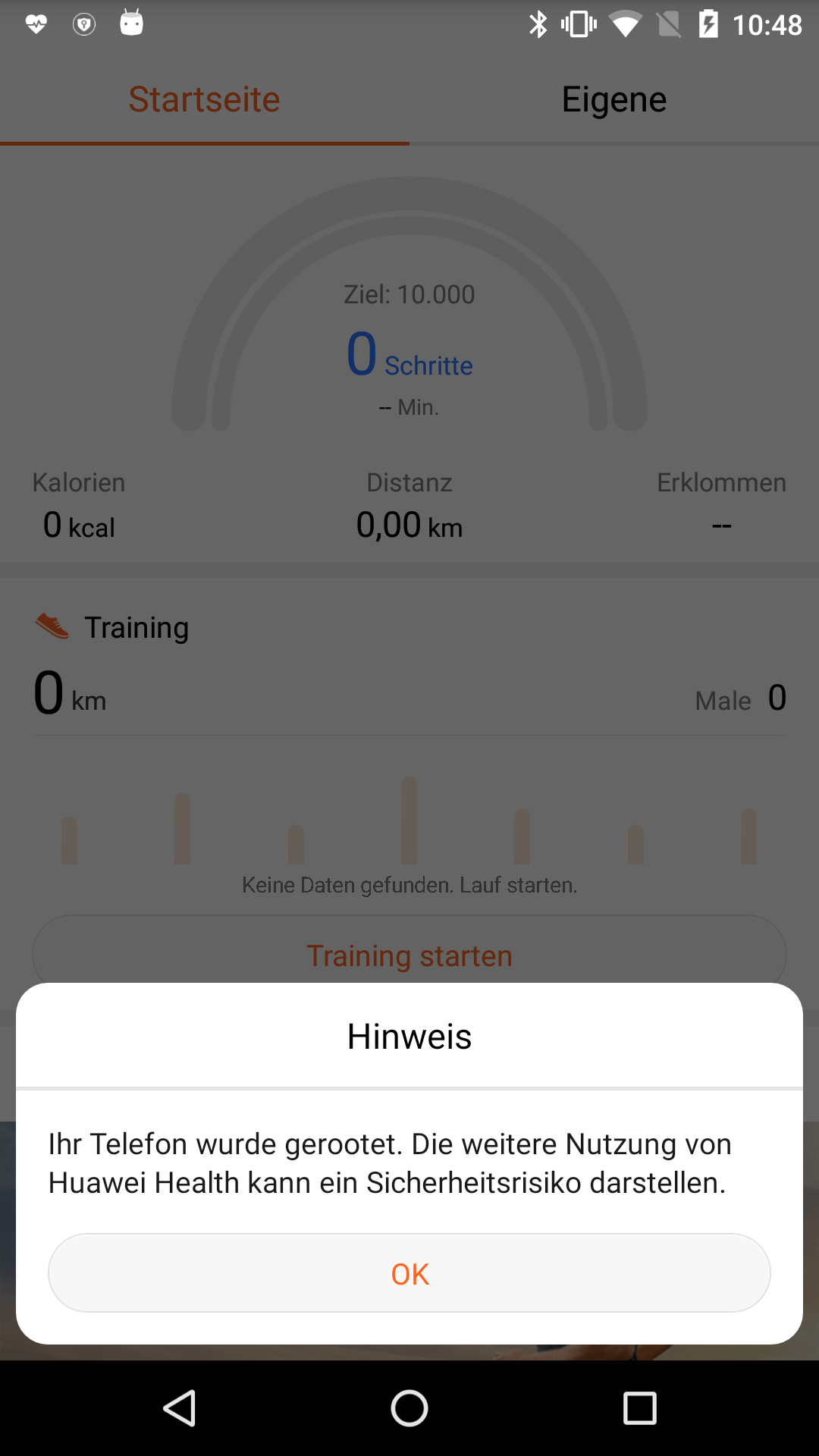Return to the phone's home screen
The width and height of the screenshot is (819, 1456).
point(409,1408)
